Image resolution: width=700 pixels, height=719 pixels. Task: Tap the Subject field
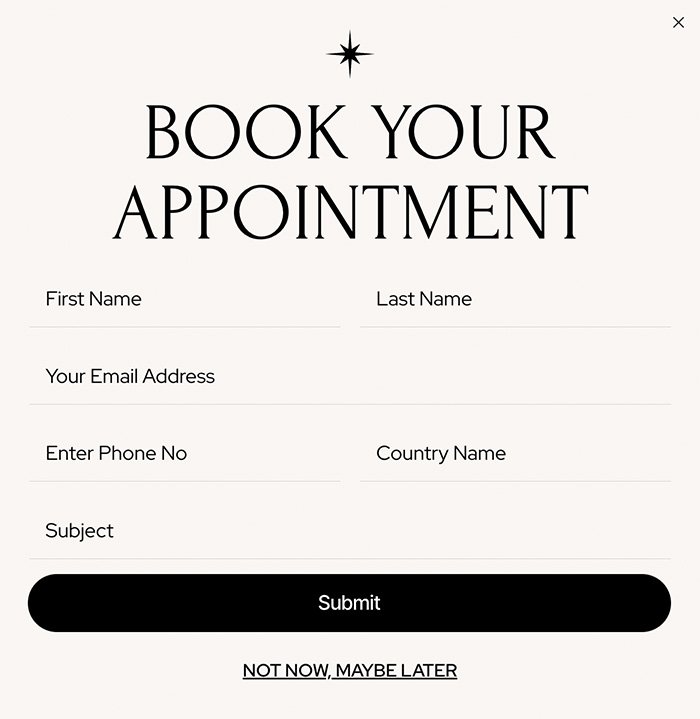point(349,531)
